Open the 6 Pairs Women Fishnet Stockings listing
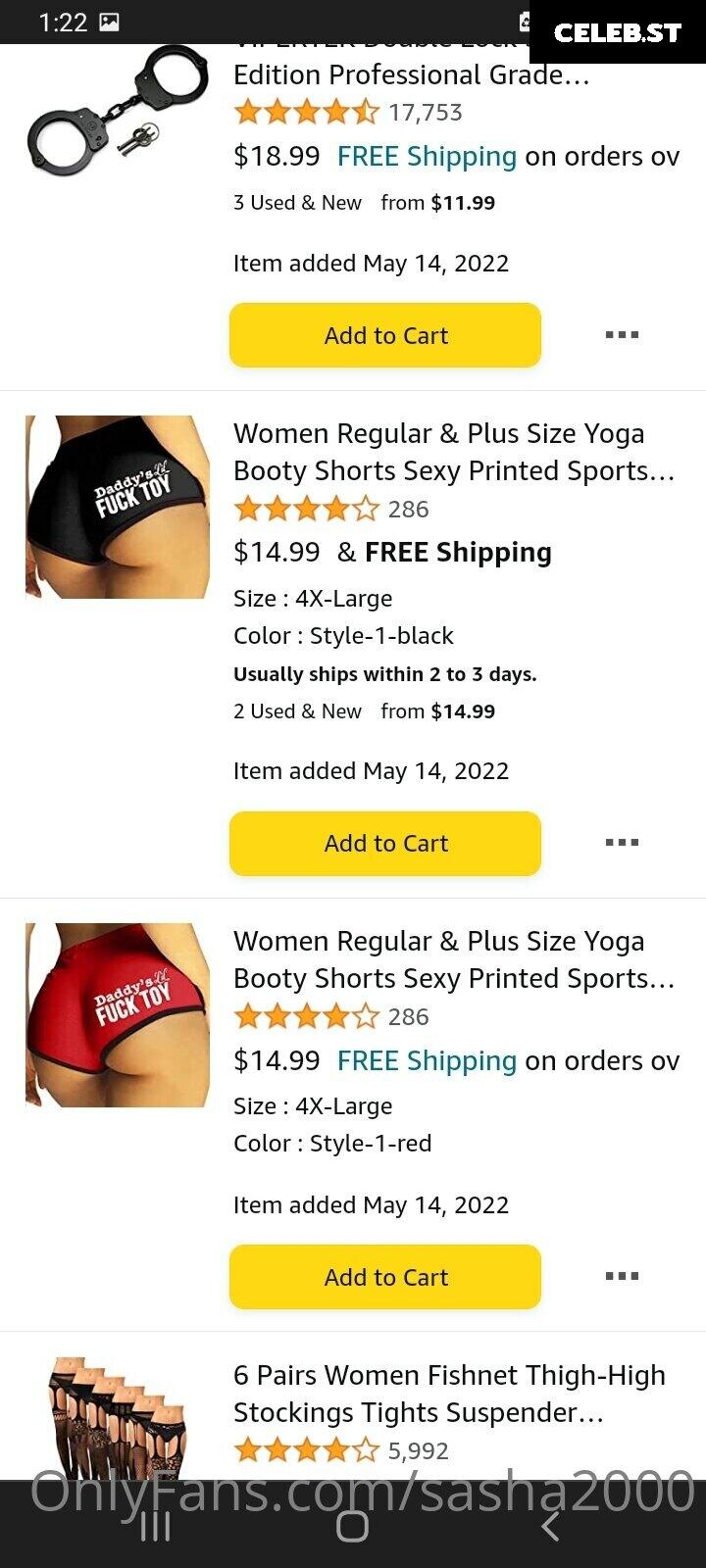The width and height of the screenshot is (706, 1568). pyautogui.click(x=449, y=1394)
